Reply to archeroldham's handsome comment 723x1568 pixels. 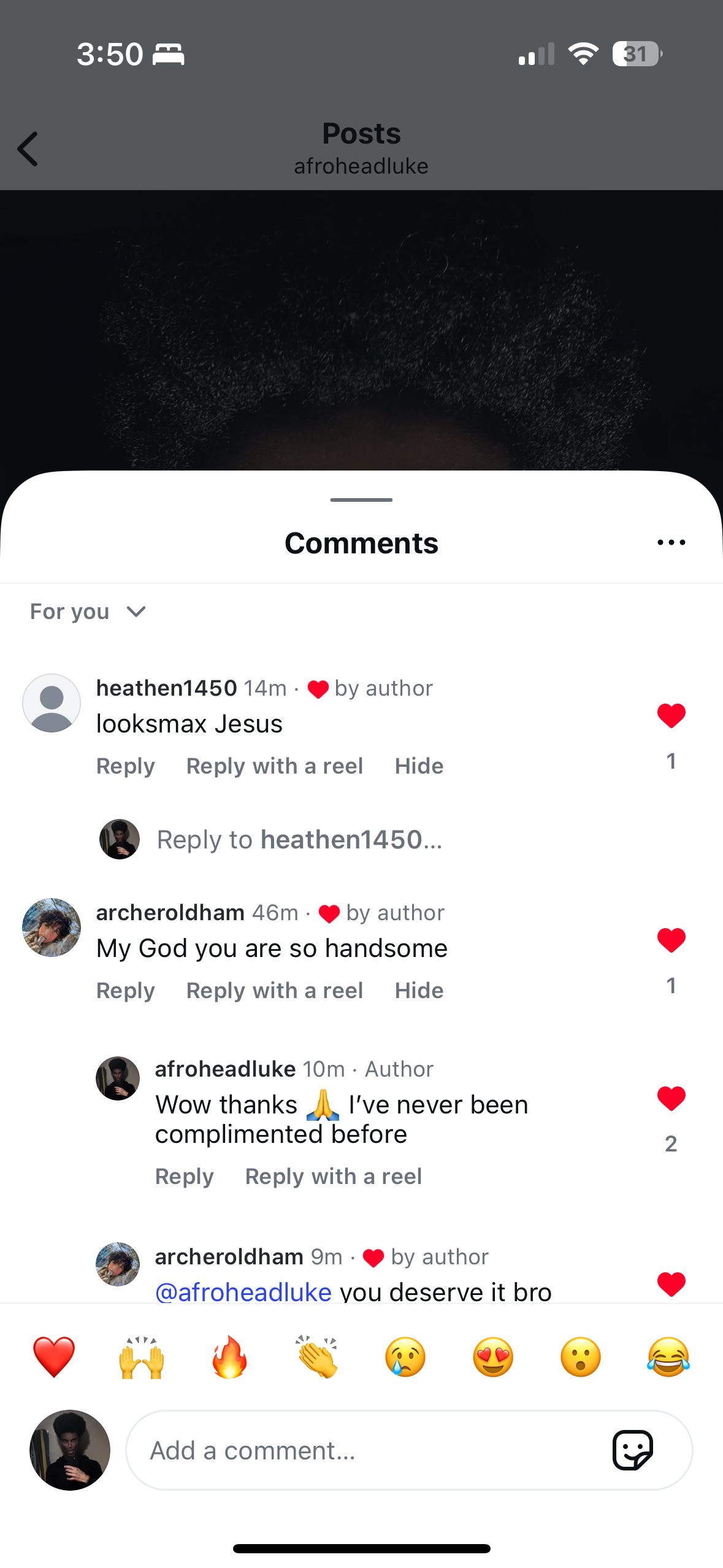(x=125, y=991)
